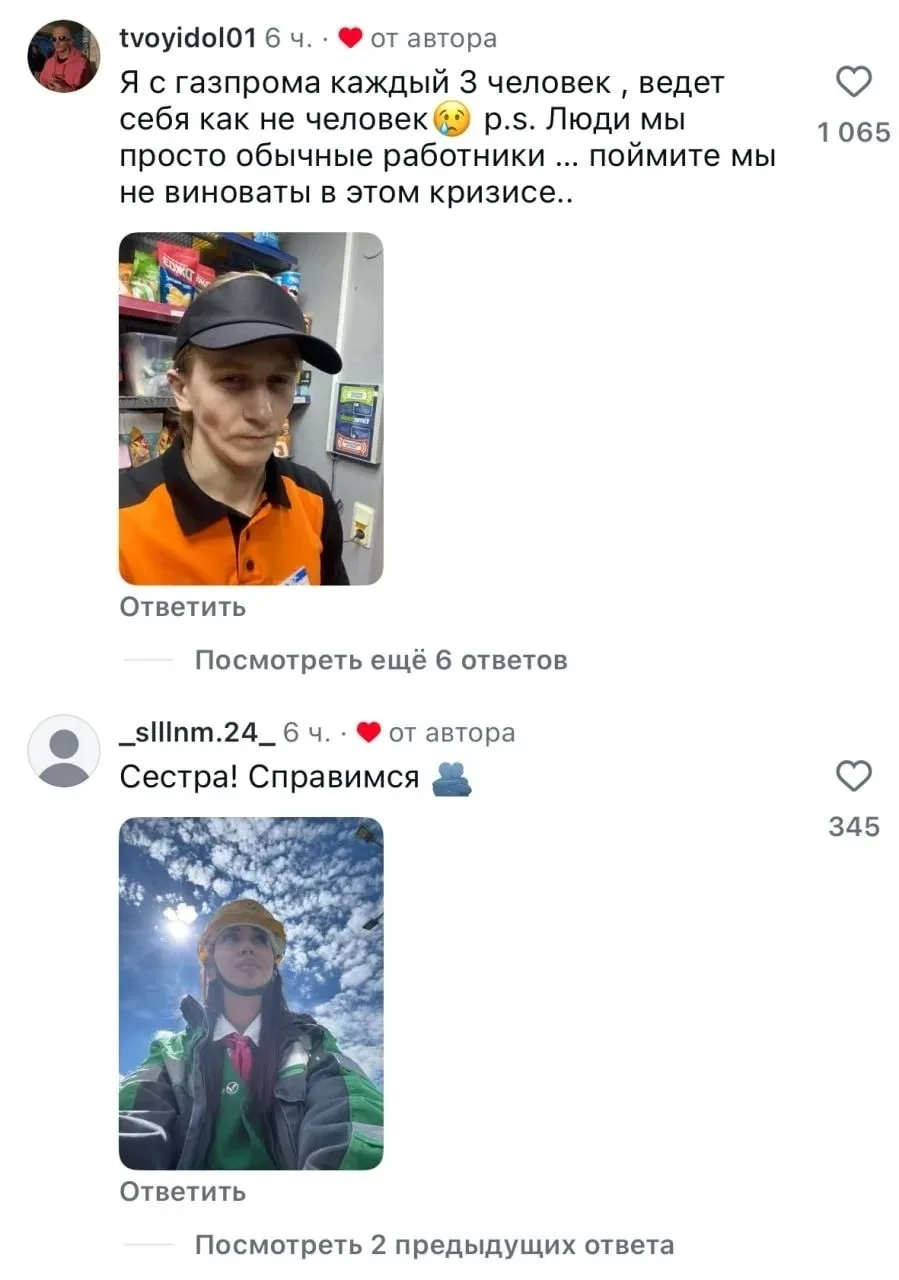Screen dimensions: 899x1280
Task: Reply to tvoyidol01's comment
Action: coord(182,607)
